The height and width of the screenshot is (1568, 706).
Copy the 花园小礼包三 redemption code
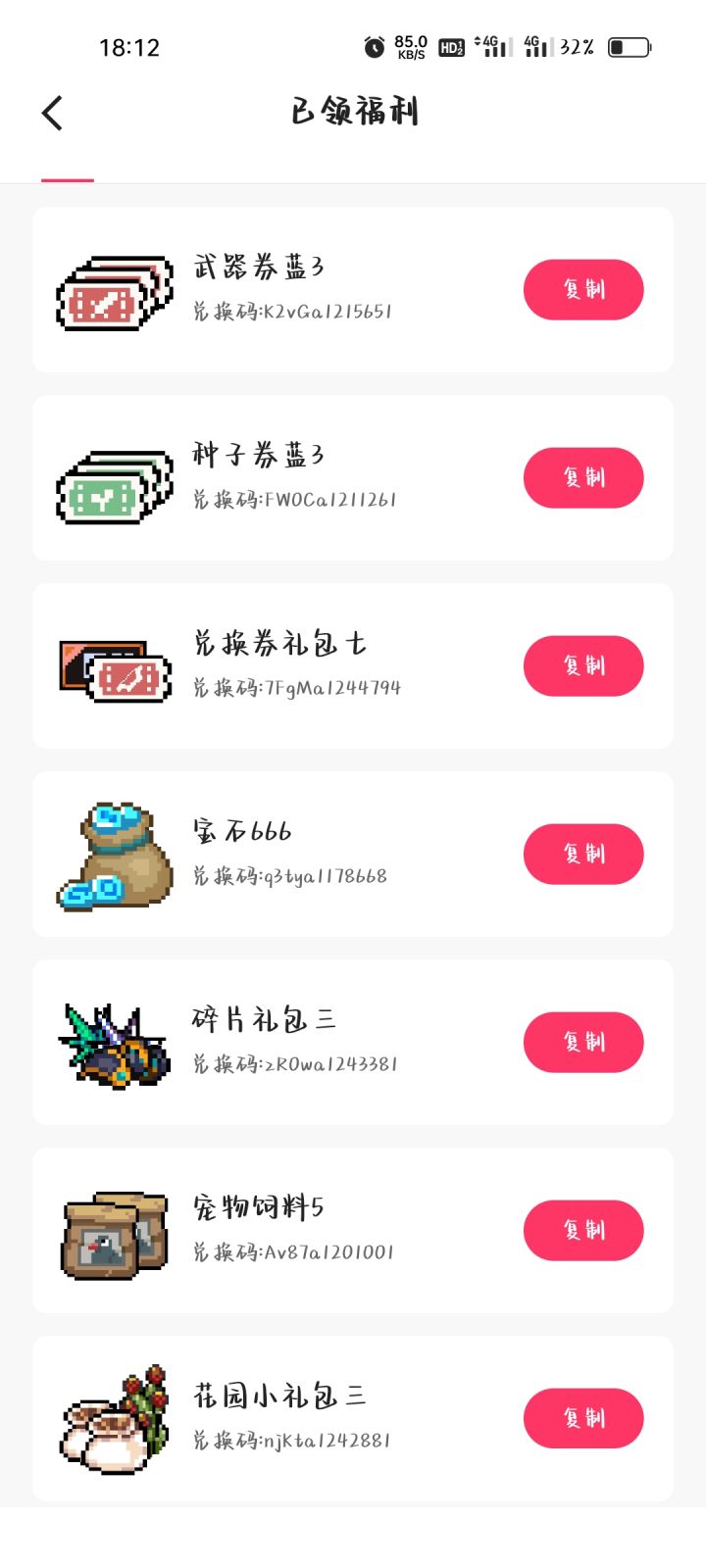[583, 1418]
